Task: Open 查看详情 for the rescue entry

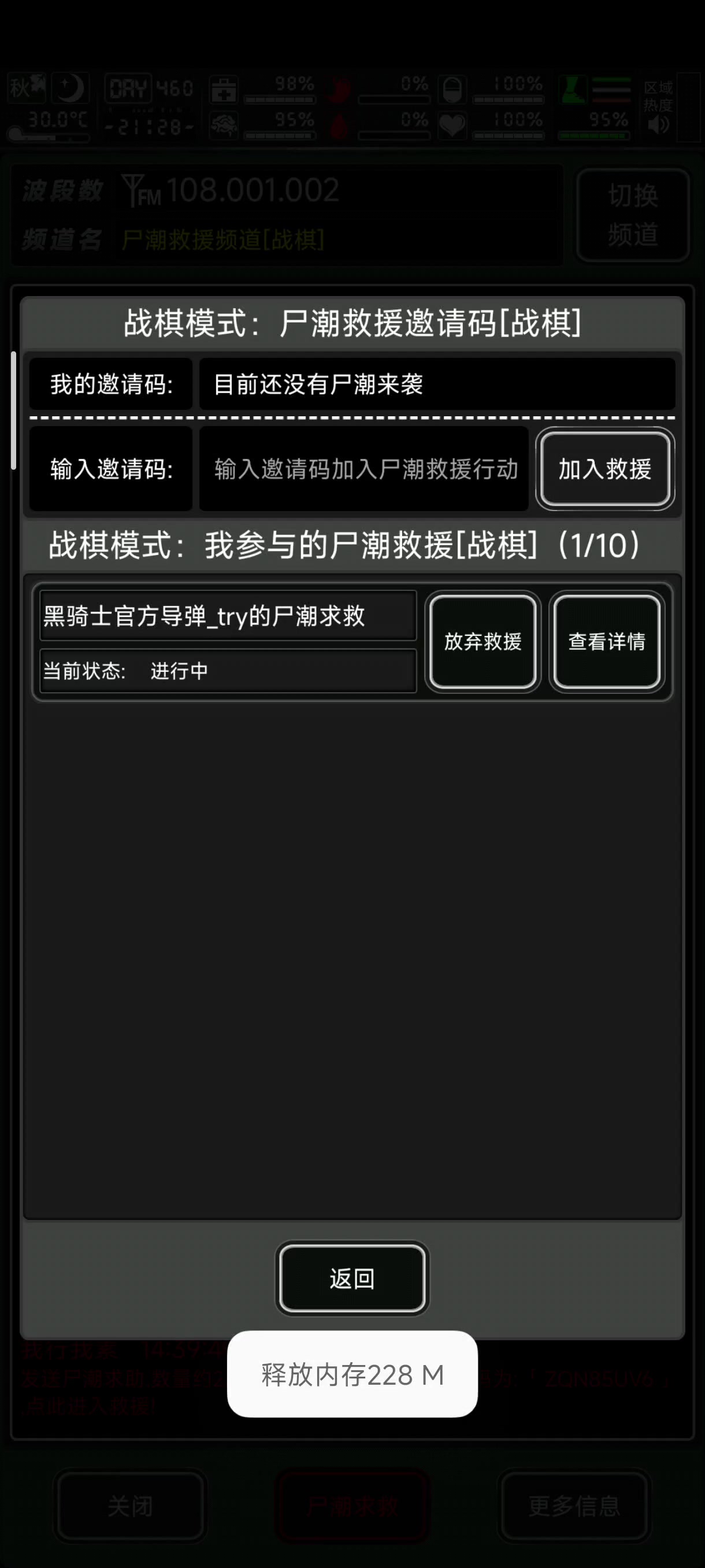Action: [606, 641]
